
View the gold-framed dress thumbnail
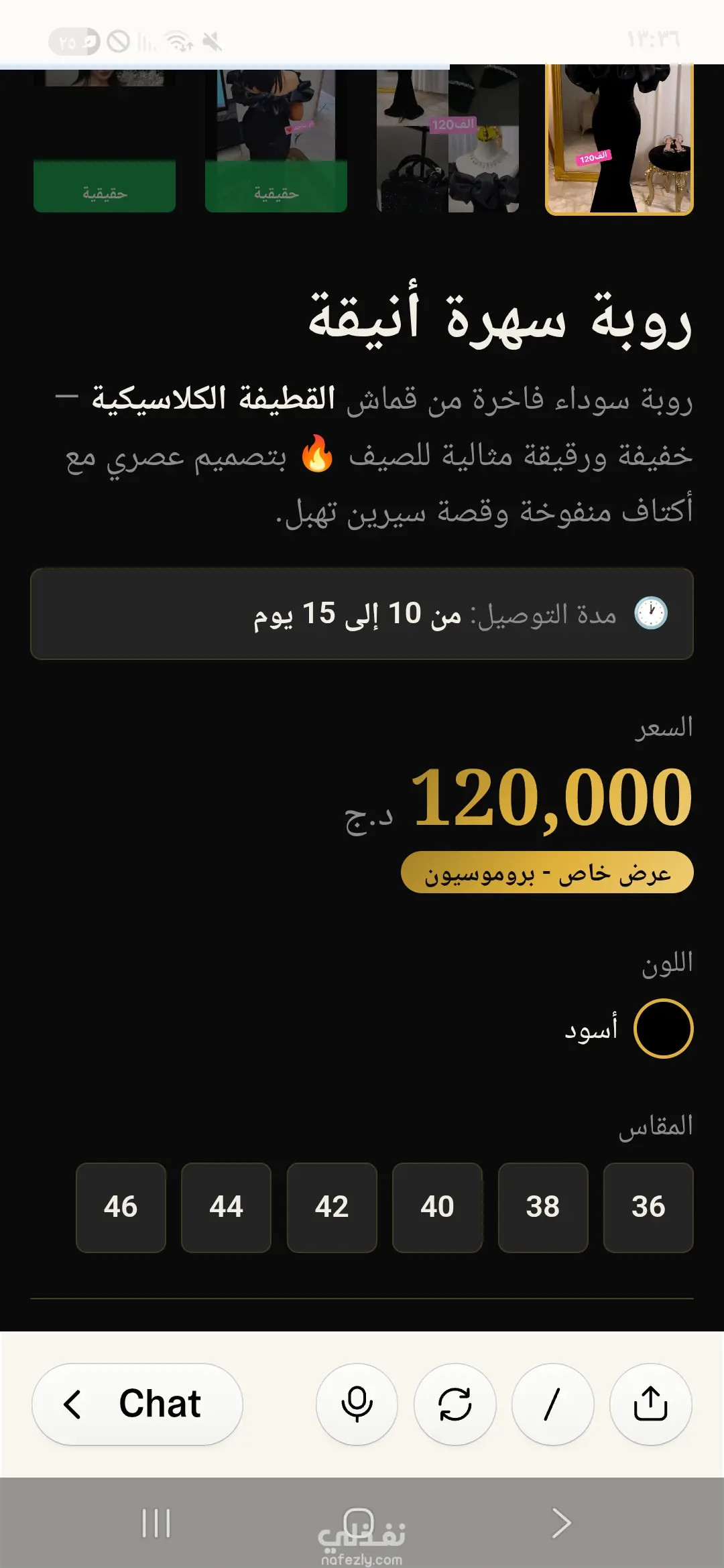(x=619, y=139)
